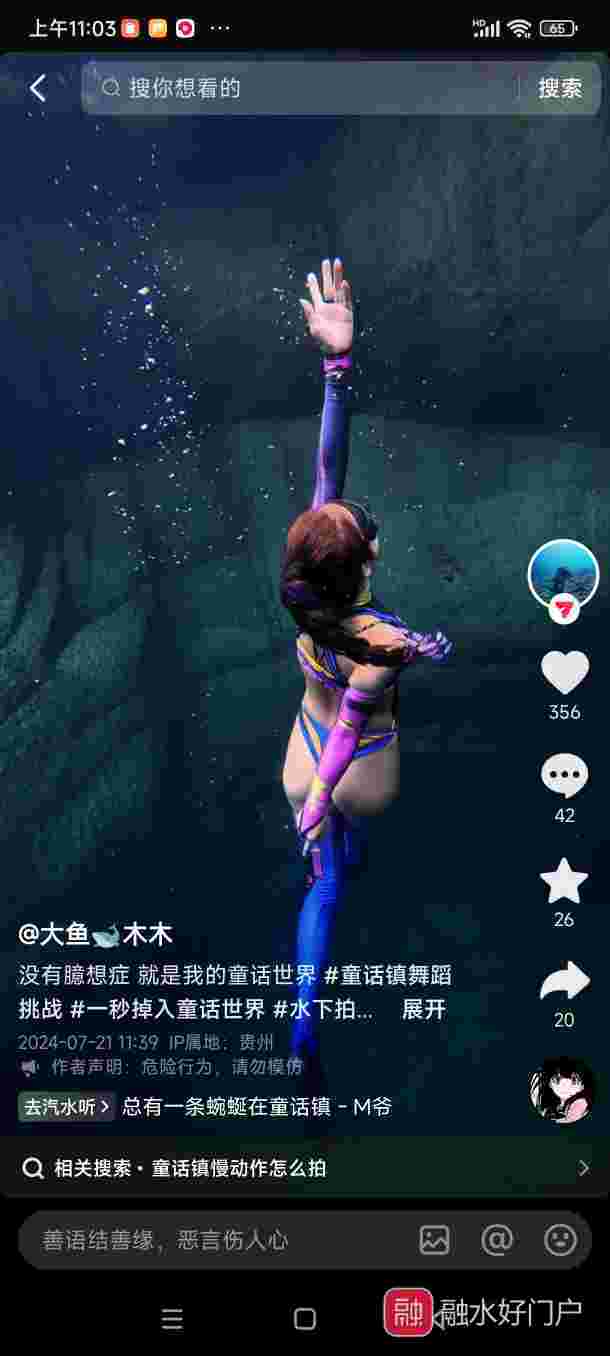Favorite the video with the star icon
Viewport: 610px width, 1356px height.
pos(564,881)
